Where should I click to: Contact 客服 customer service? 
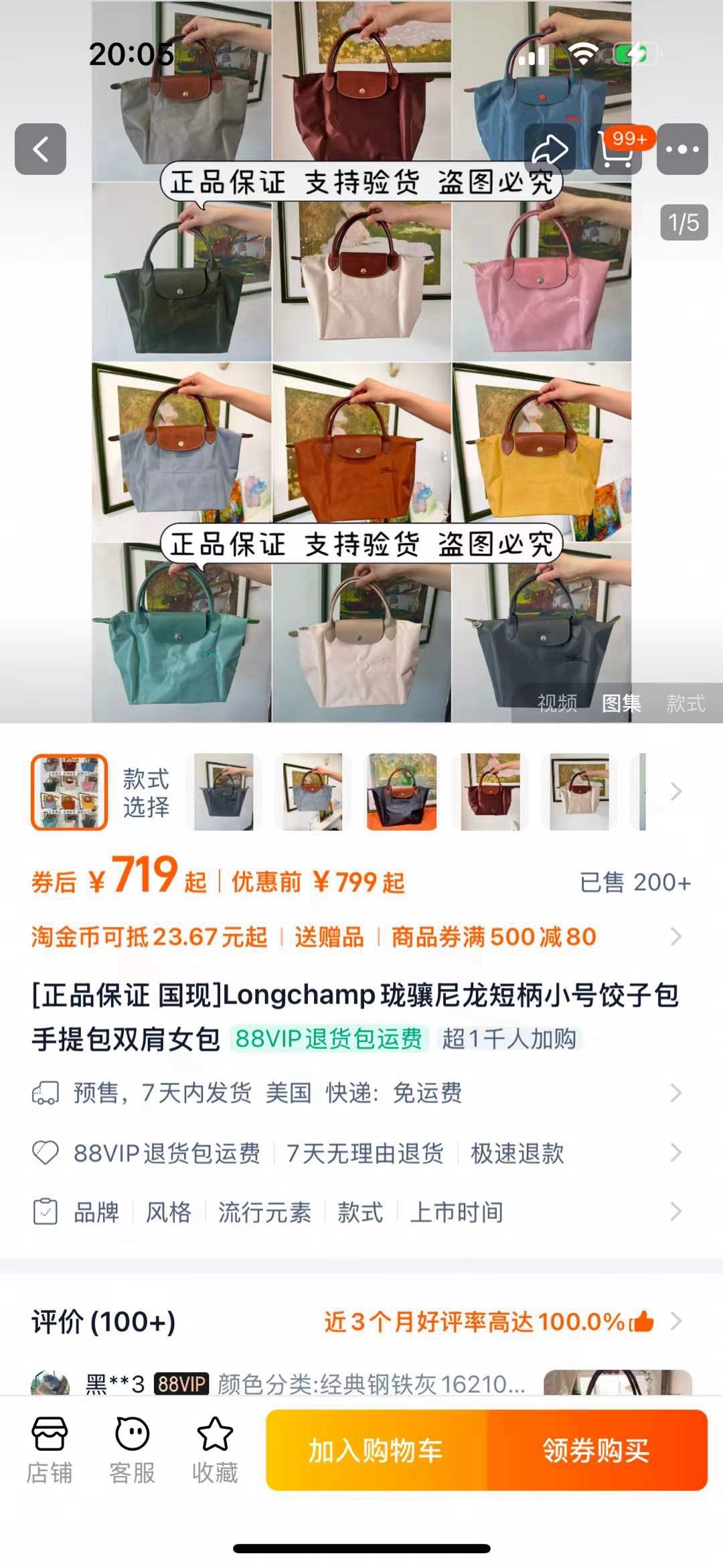click(x=132, y=1450)
